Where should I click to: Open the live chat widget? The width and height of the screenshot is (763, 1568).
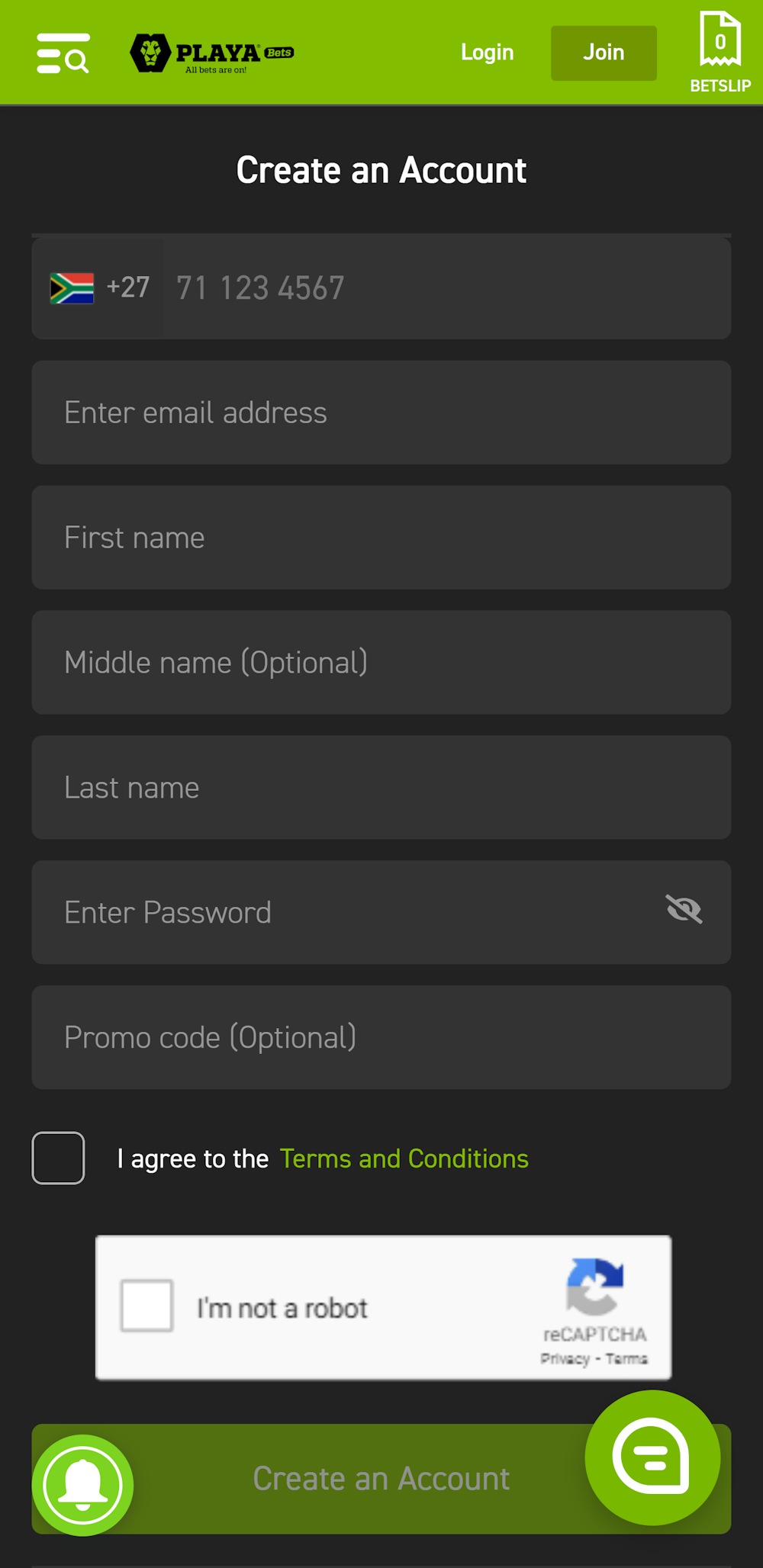[652, 1457]
